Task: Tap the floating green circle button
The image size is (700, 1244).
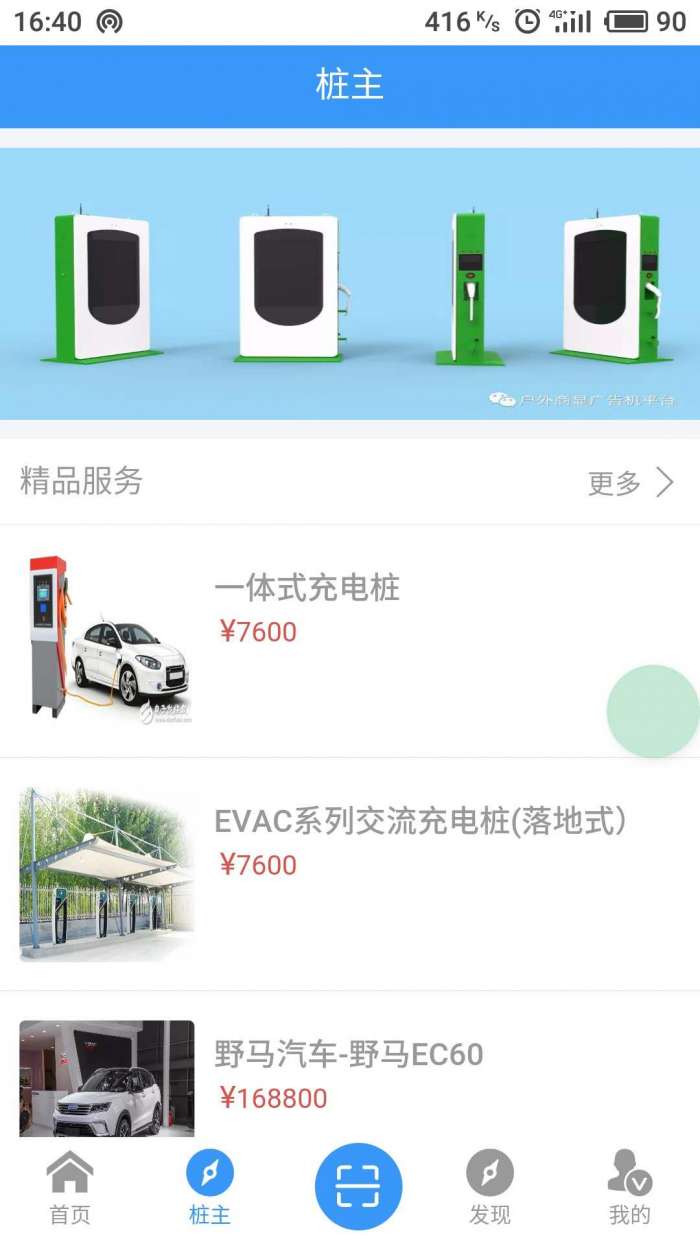Action: (x=653, y=711)
